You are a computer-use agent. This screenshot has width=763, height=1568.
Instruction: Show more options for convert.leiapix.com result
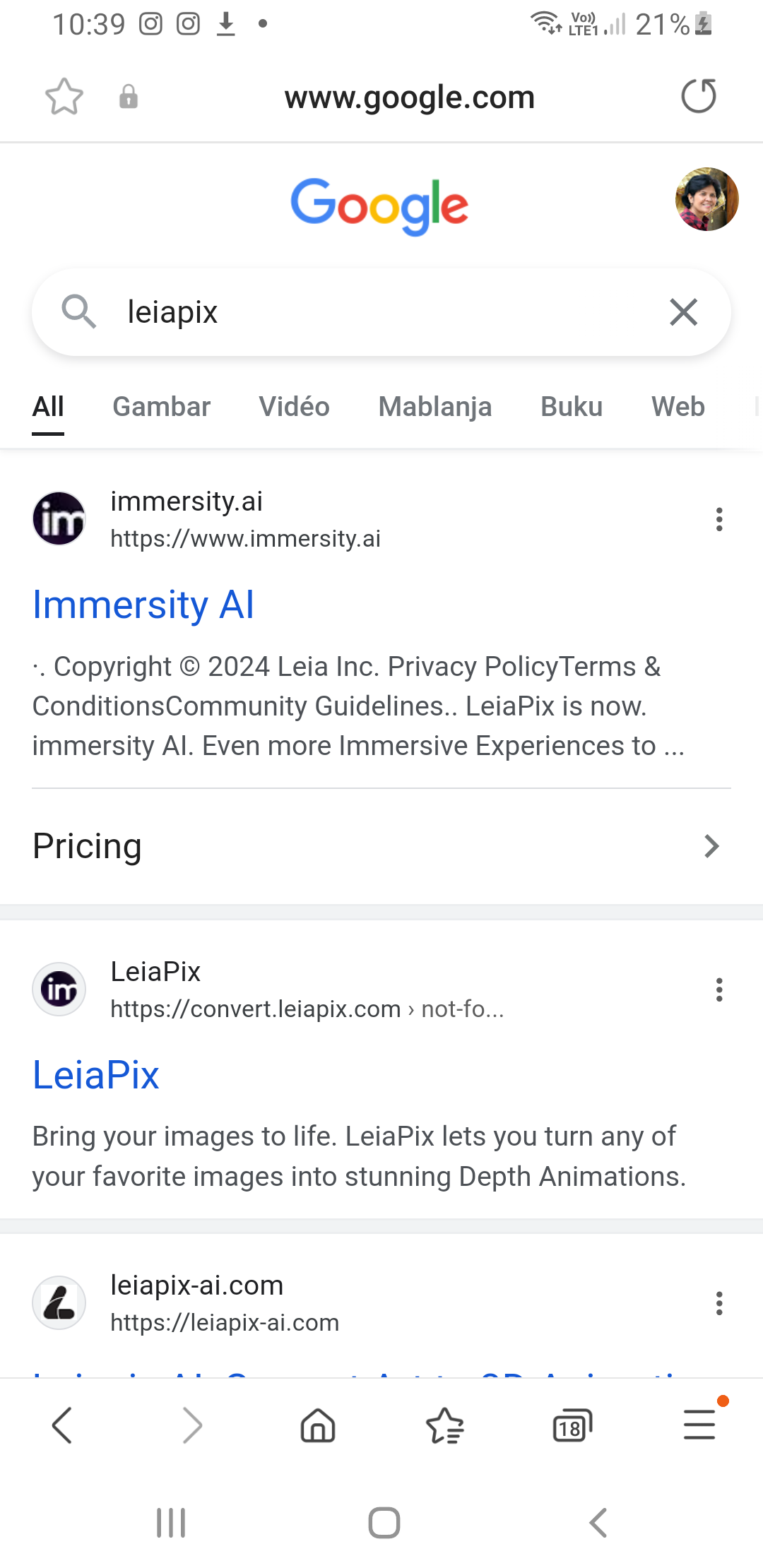point(719,990)
